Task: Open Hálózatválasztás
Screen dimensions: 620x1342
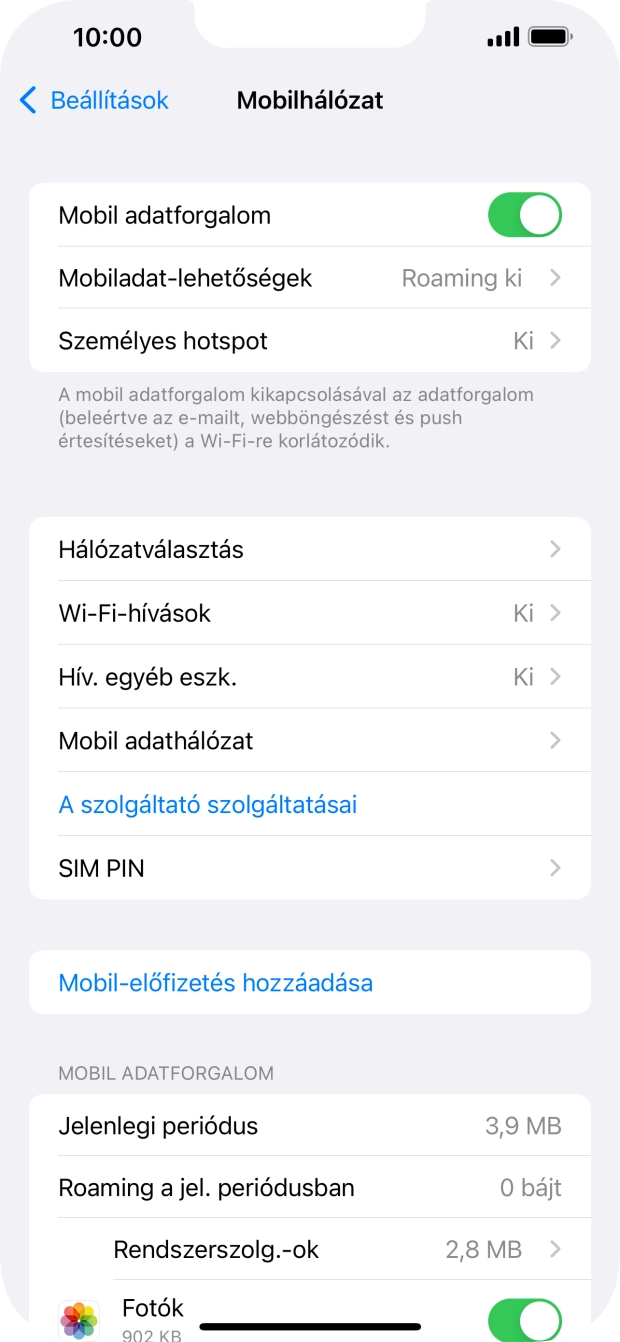Action: point(310,549)
